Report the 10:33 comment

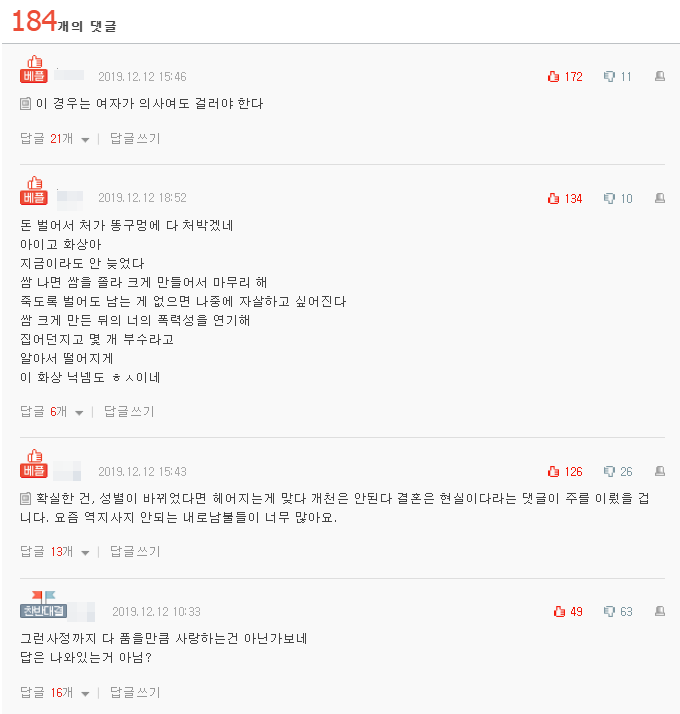coord(660,612)
